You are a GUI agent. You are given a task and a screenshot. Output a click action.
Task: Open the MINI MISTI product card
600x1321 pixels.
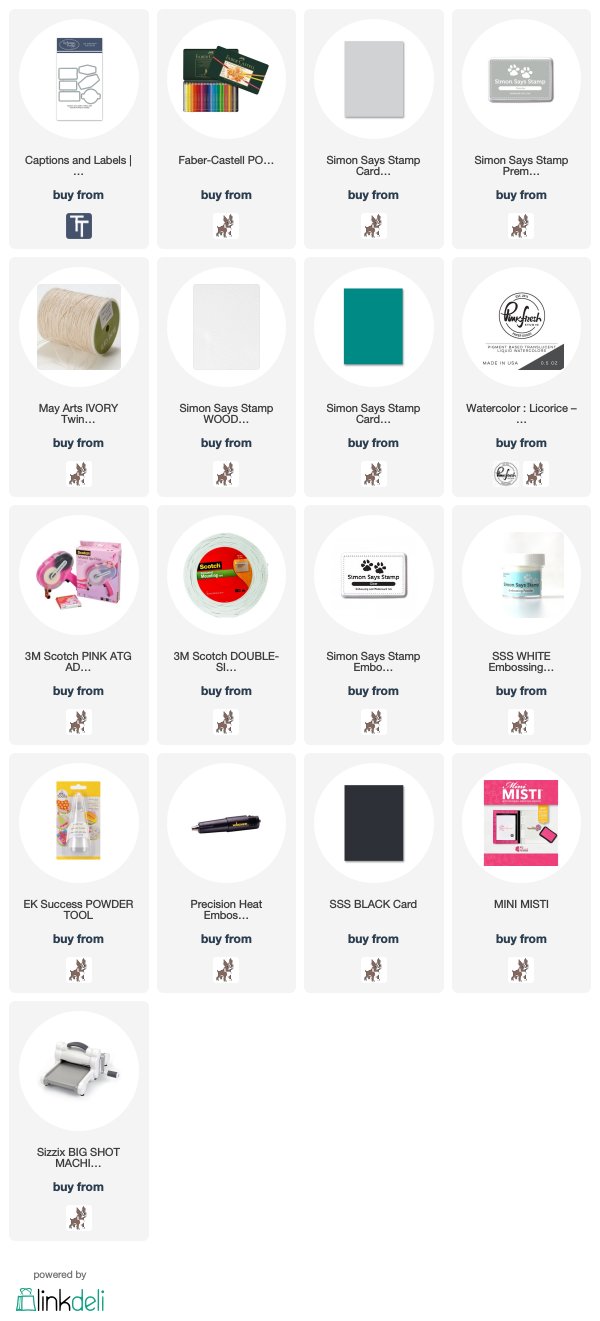[521, 873]
